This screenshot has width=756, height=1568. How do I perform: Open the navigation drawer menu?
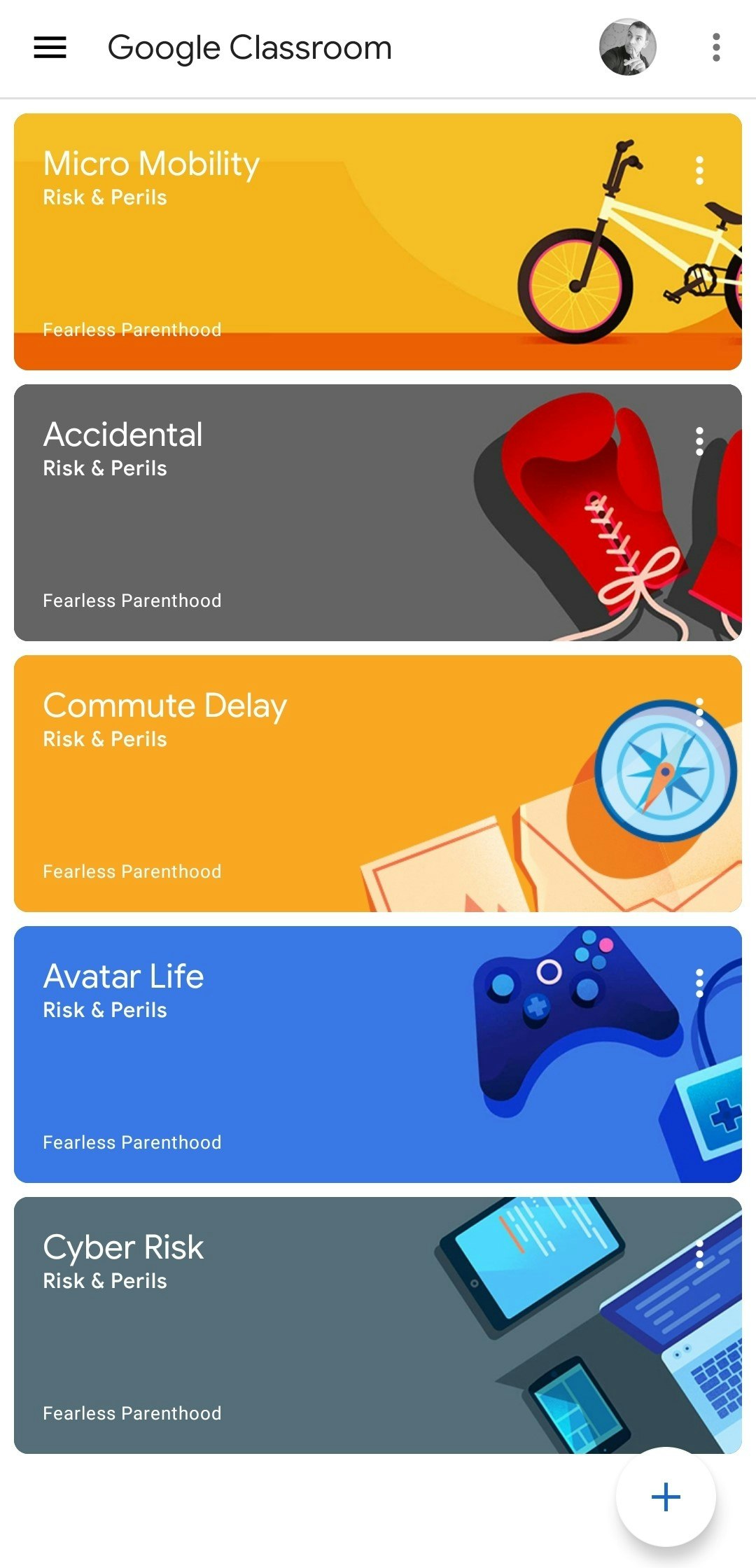(49, 47)
